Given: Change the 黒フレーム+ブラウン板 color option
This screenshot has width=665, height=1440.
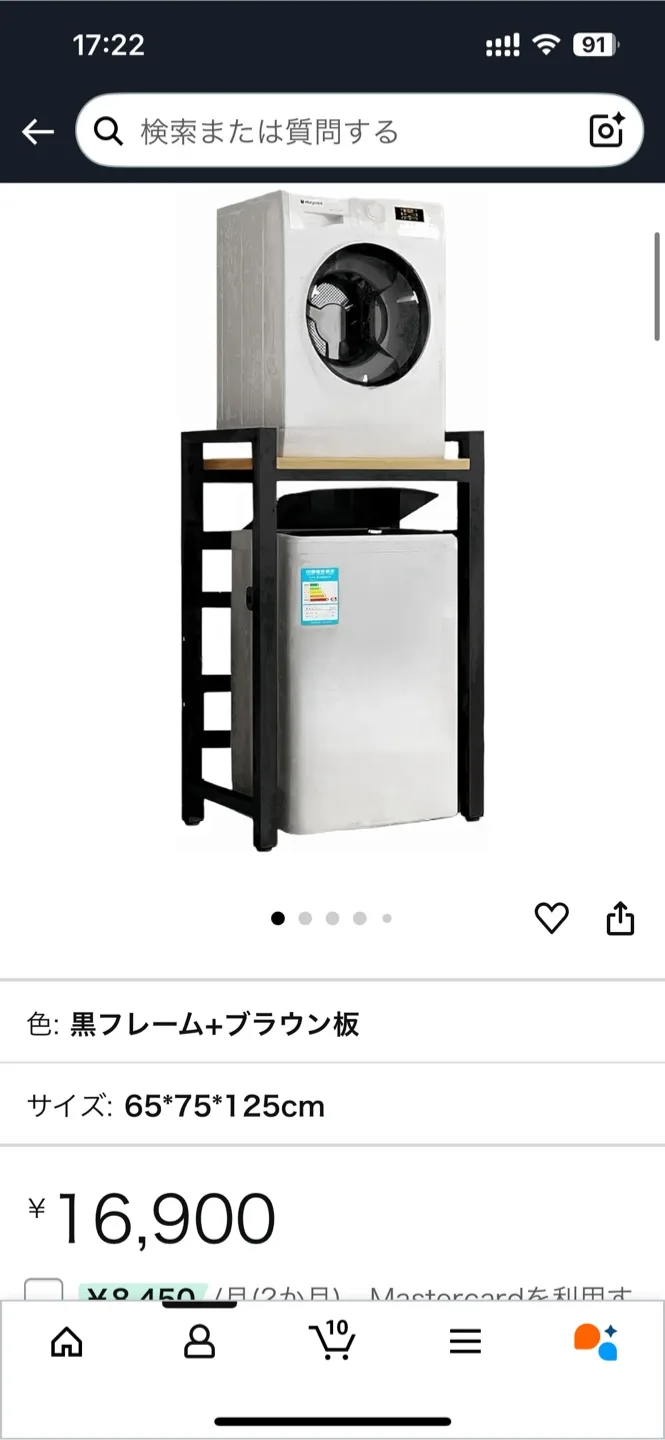Looking at the screenshot, I should click(332, 1024).
